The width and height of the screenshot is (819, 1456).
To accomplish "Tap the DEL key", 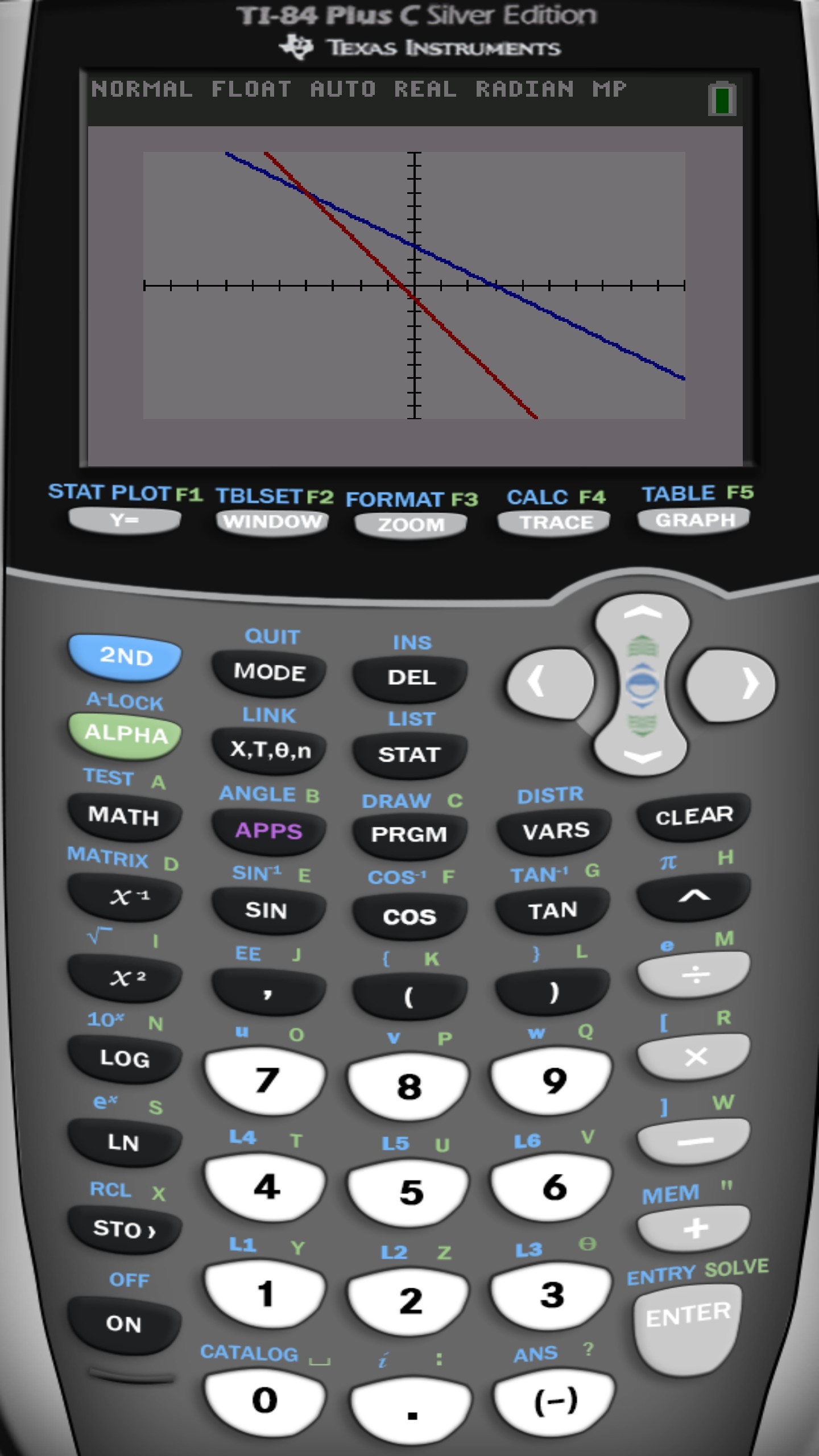I will tap(411, 679).
